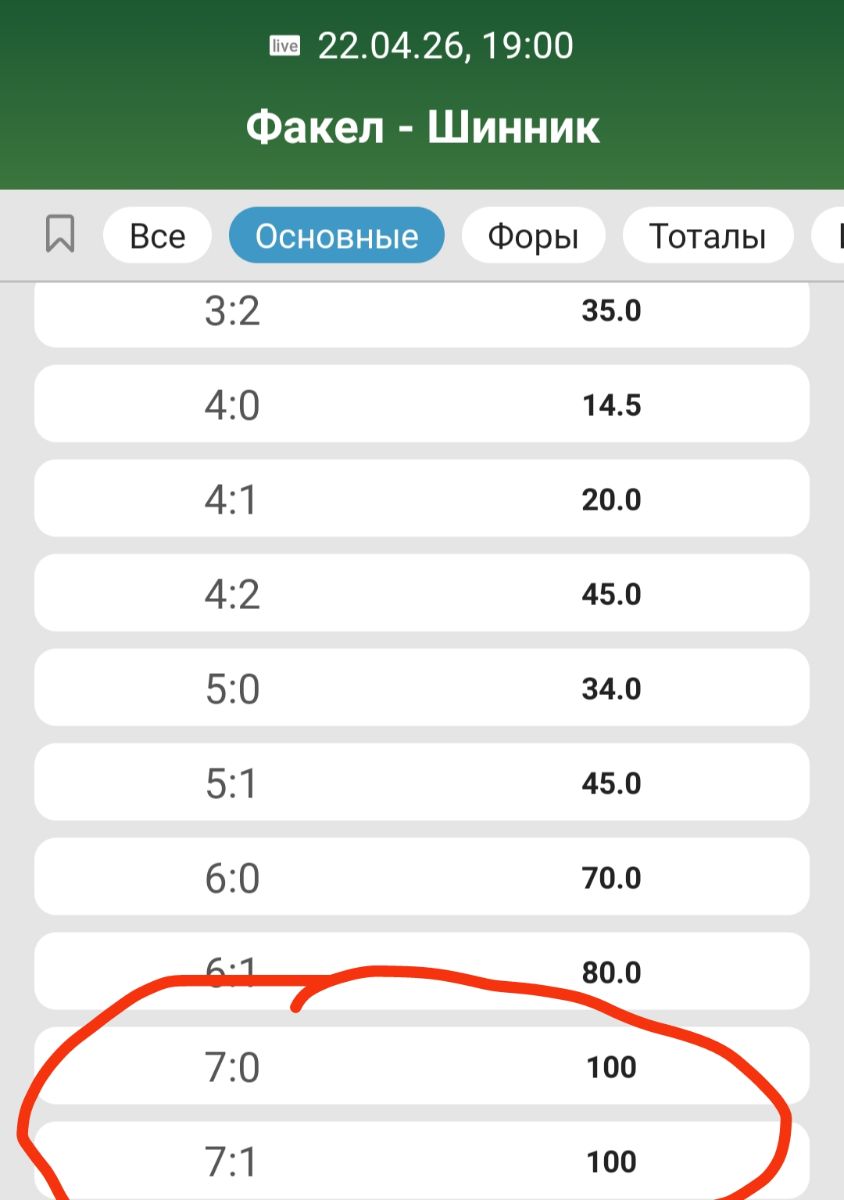Show the Тоталы markets

point(707,236)
